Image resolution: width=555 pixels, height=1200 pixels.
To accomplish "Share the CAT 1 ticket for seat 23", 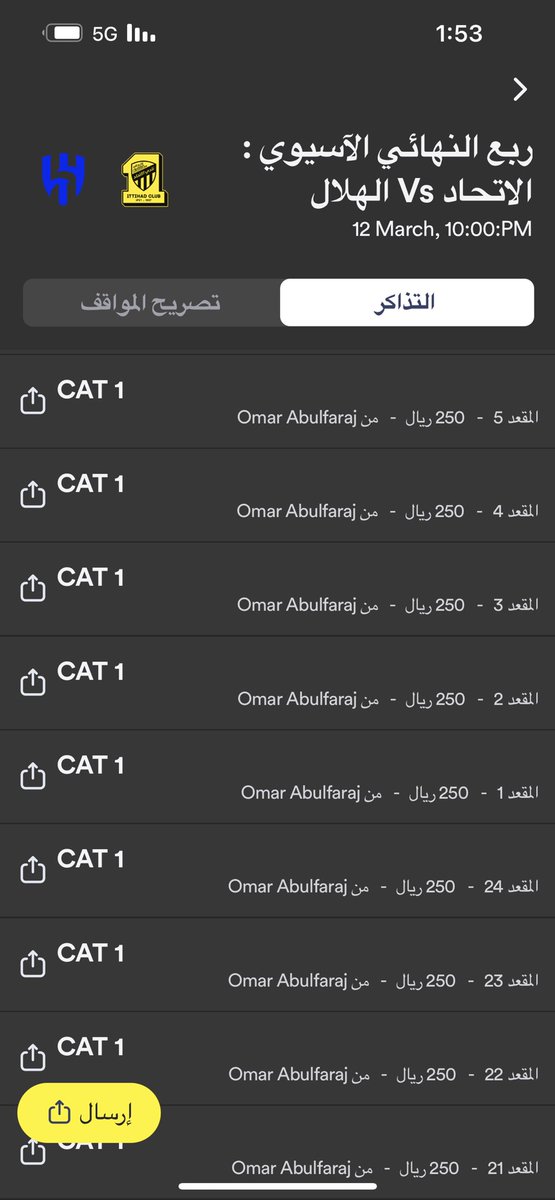I will pyautogui.click(x=33, y=965).
